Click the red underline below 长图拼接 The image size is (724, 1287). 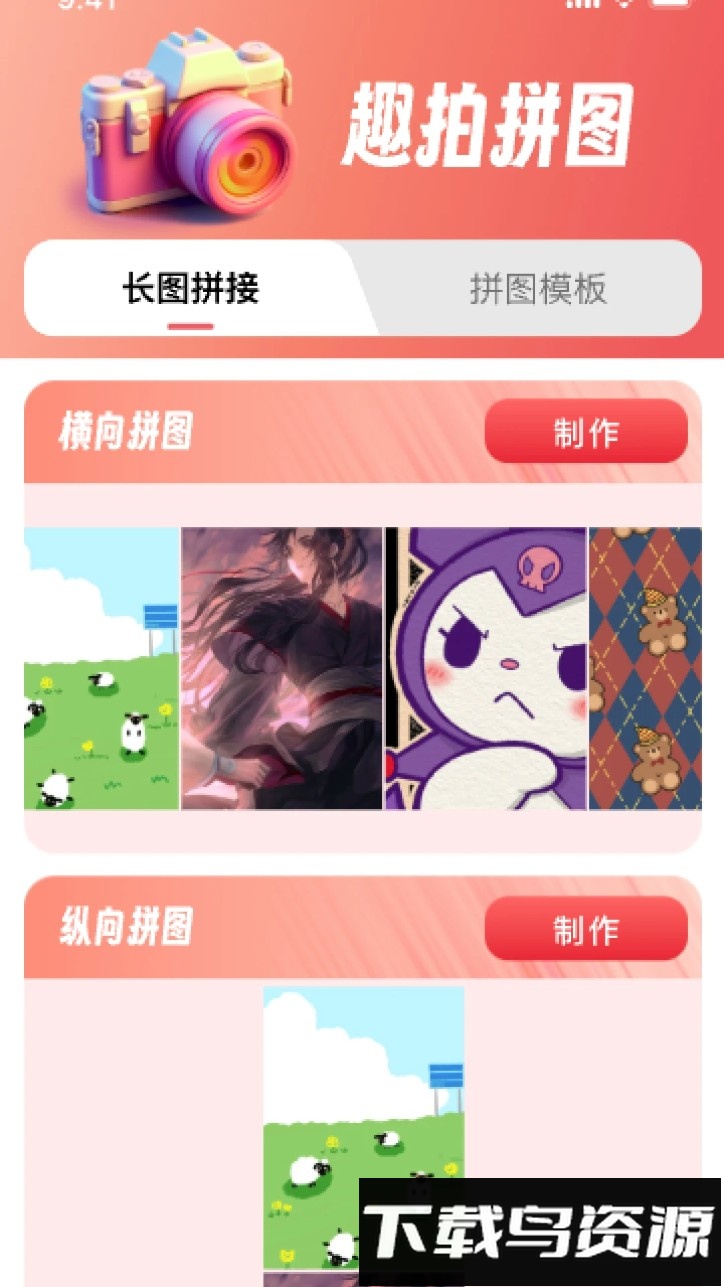[x=190, y=324]
